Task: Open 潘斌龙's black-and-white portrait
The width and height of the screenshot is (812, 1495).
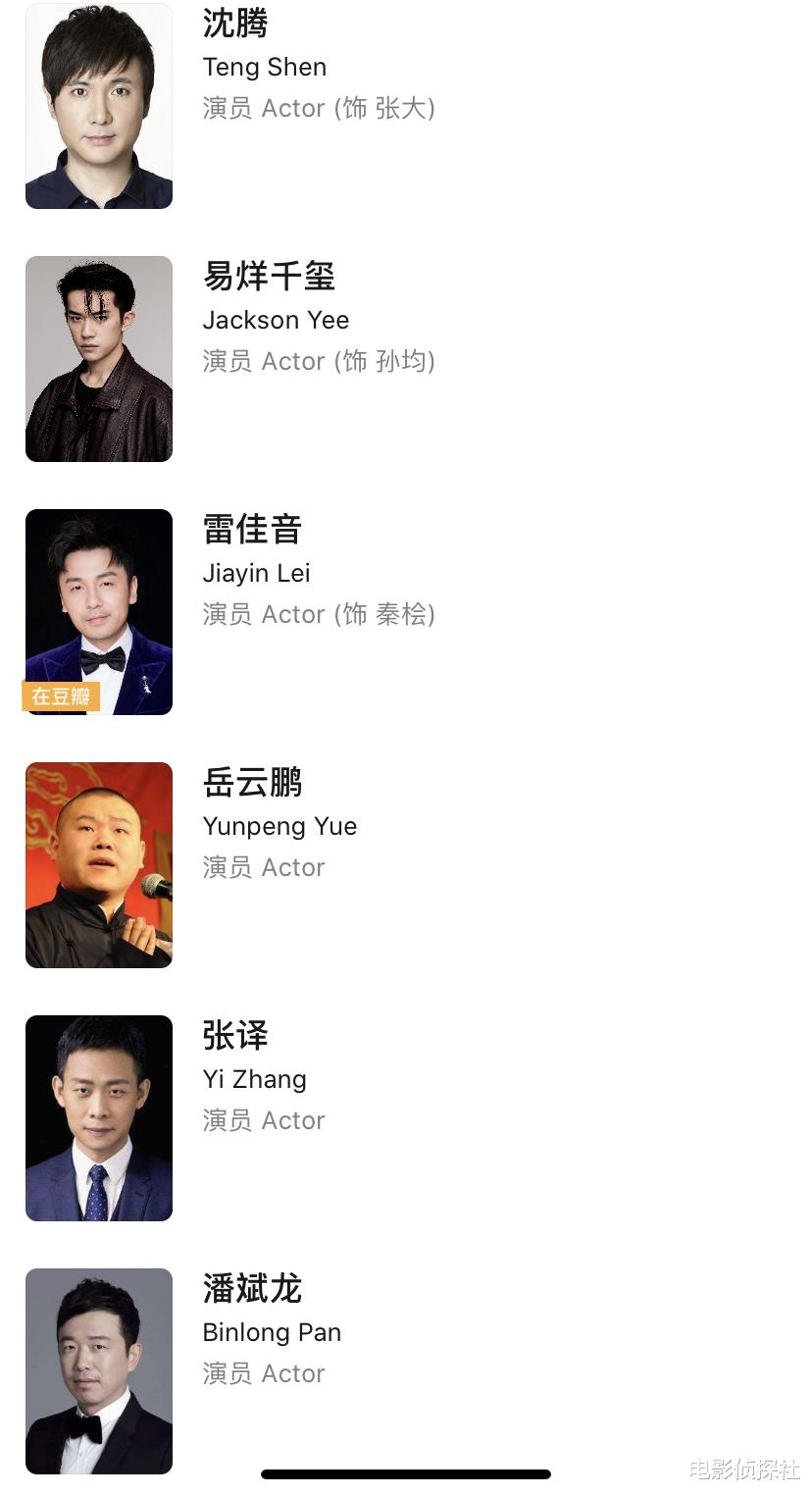Action: (98, 1370)
